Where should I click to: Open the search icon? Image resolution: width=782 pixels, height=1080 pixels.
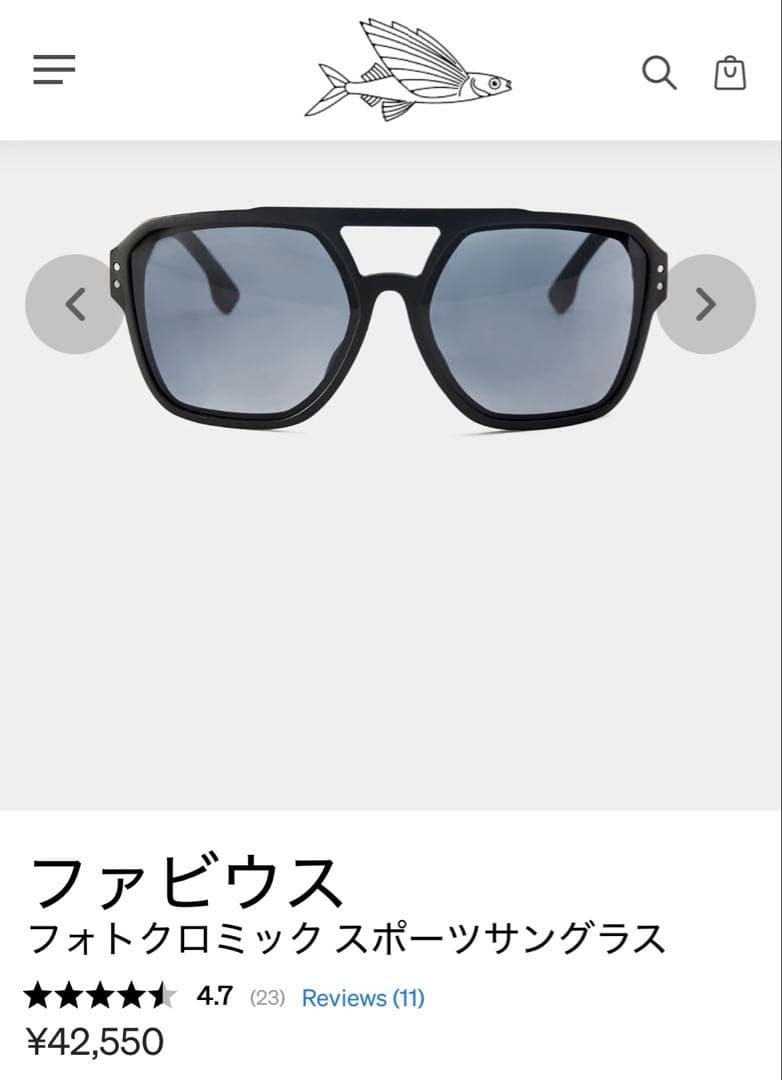click(x=659, y=72)
